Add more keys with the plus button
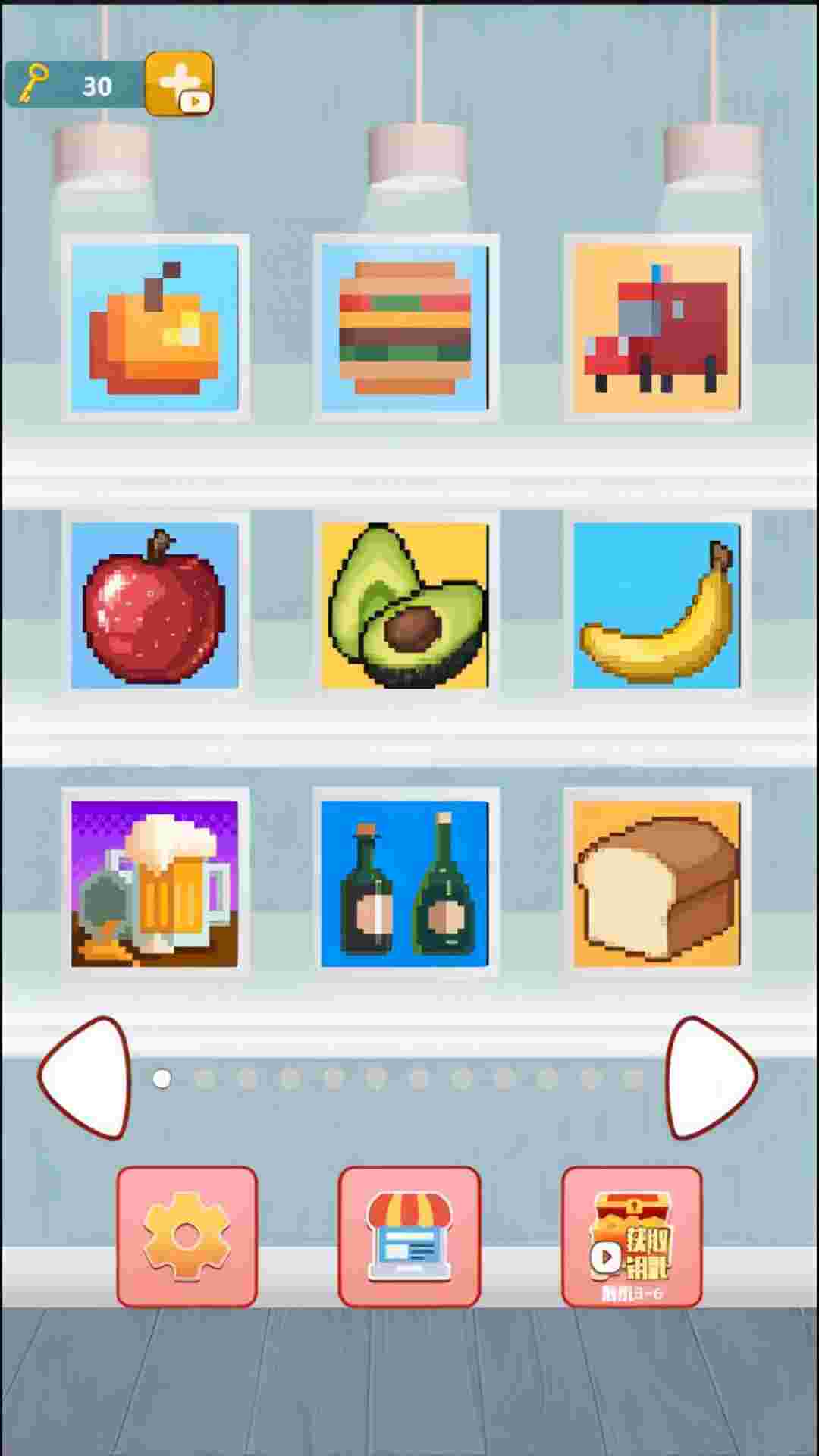 [x=179, y=83]
